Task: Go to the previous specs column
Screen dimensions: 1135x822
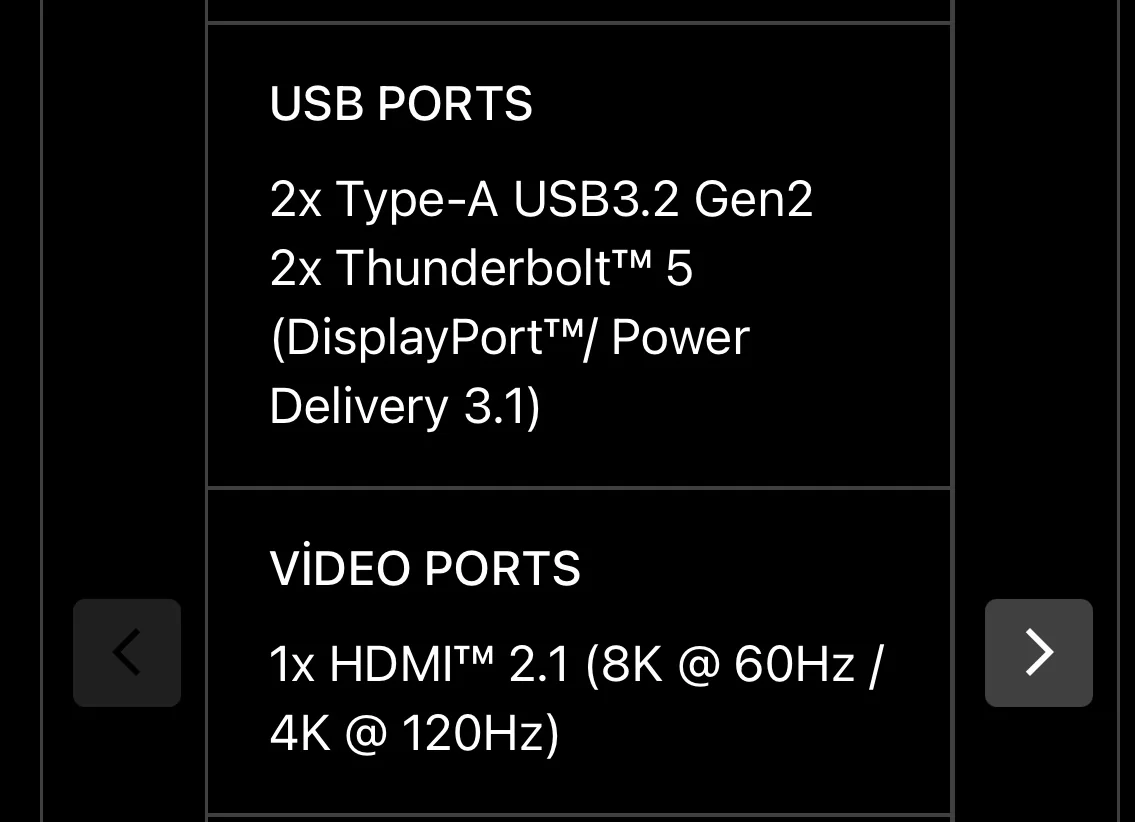Action: (x=127, y=653)
